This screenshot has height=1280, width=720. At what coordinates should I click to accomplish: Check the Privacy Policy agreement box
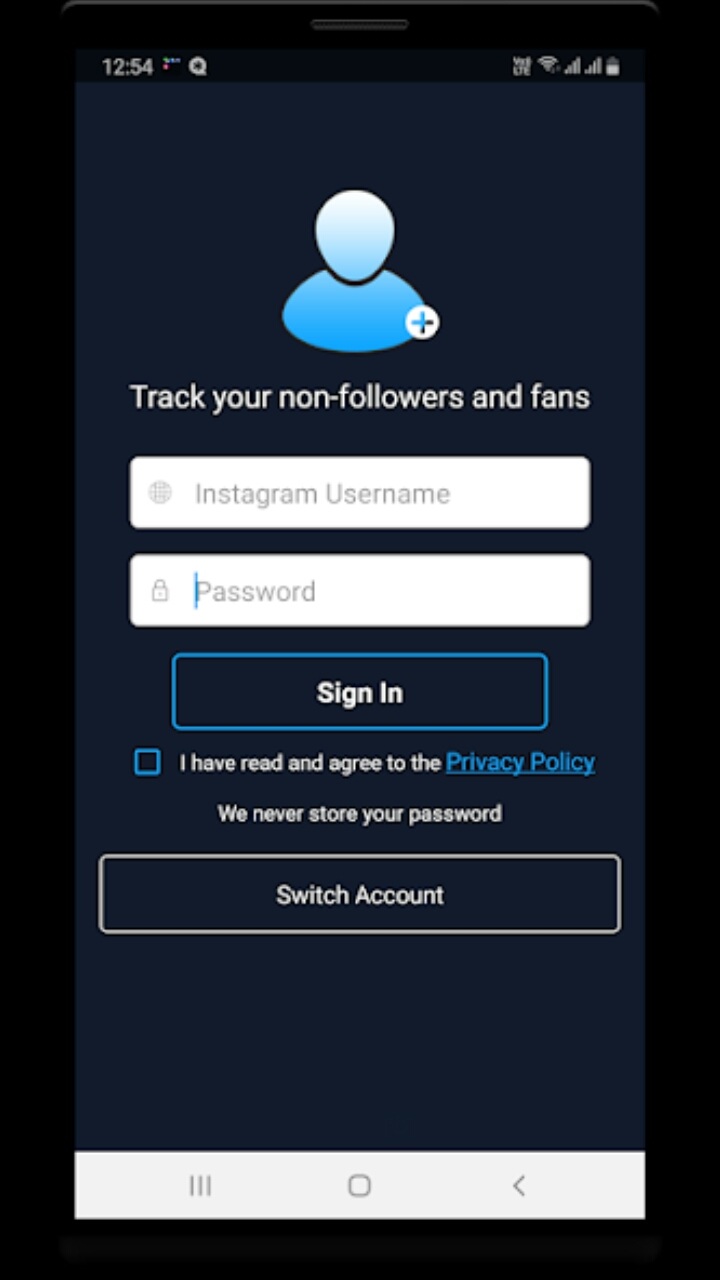pos(147,762)
